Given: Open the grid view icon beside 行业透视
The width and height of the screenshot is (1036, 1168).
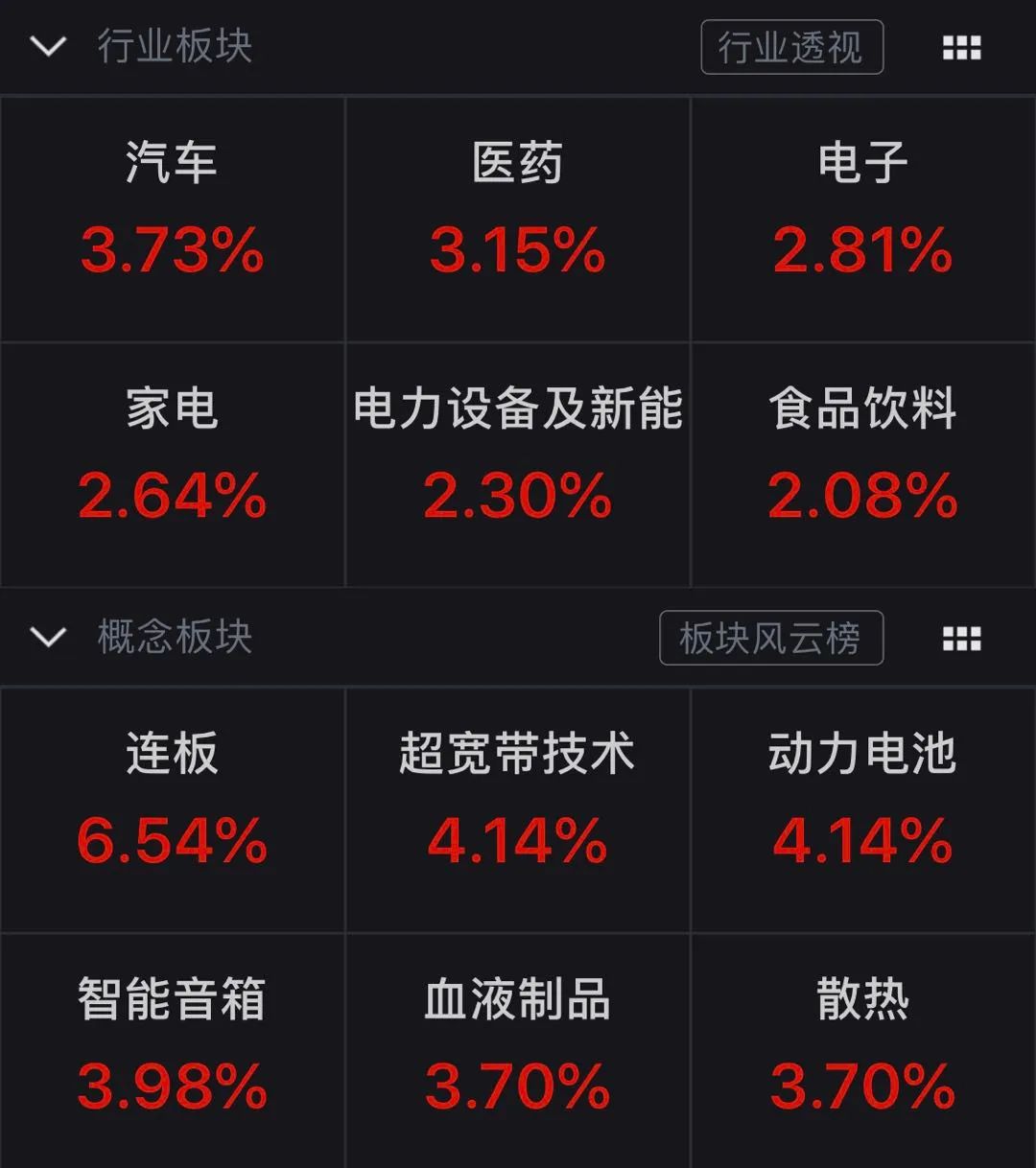Looking at the screenshot, I should (x=961, y=47).
